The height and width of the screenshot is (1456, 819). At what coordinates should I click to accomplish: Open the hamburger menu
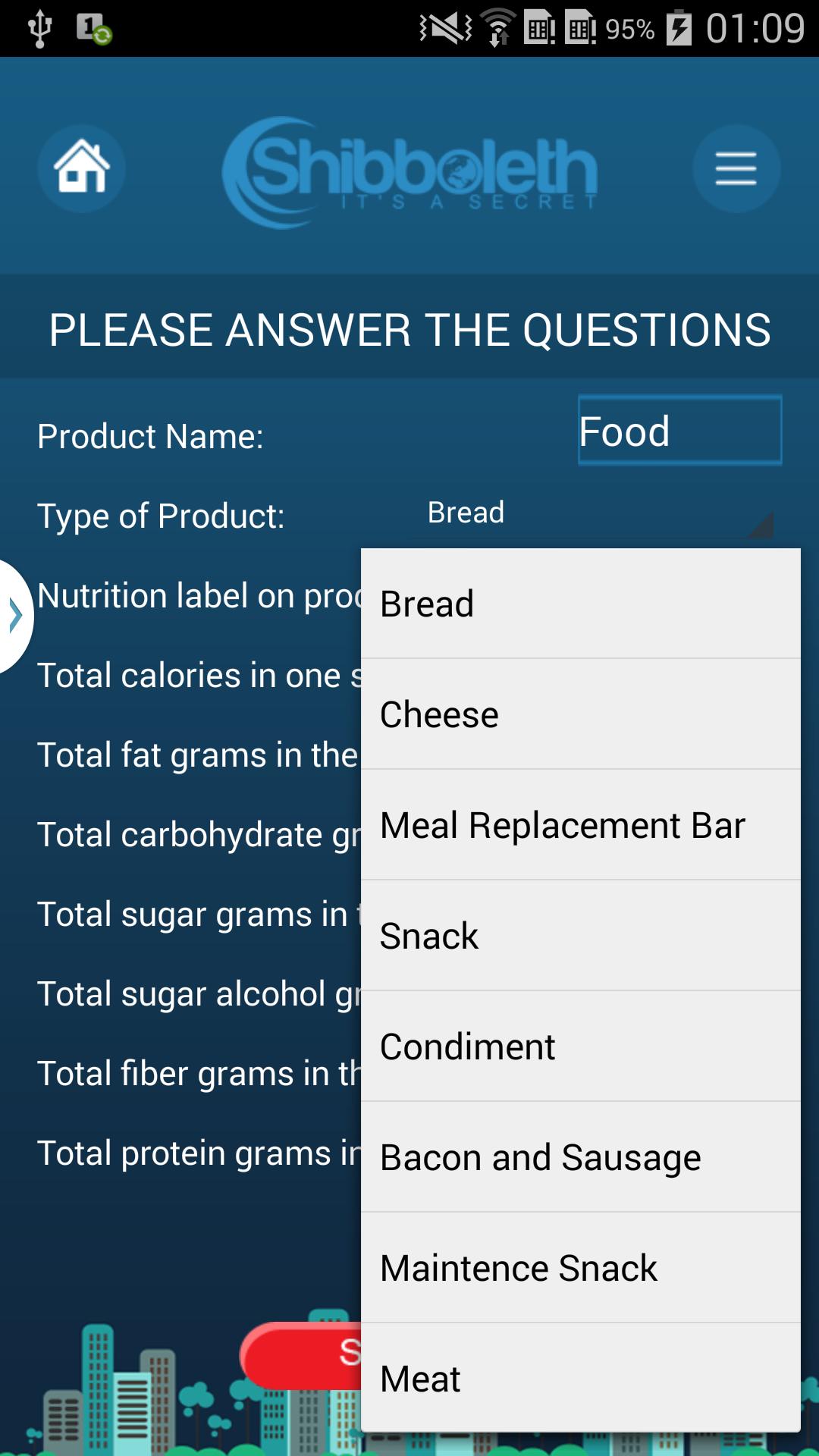pyautogui.click(x=736, y=168)
